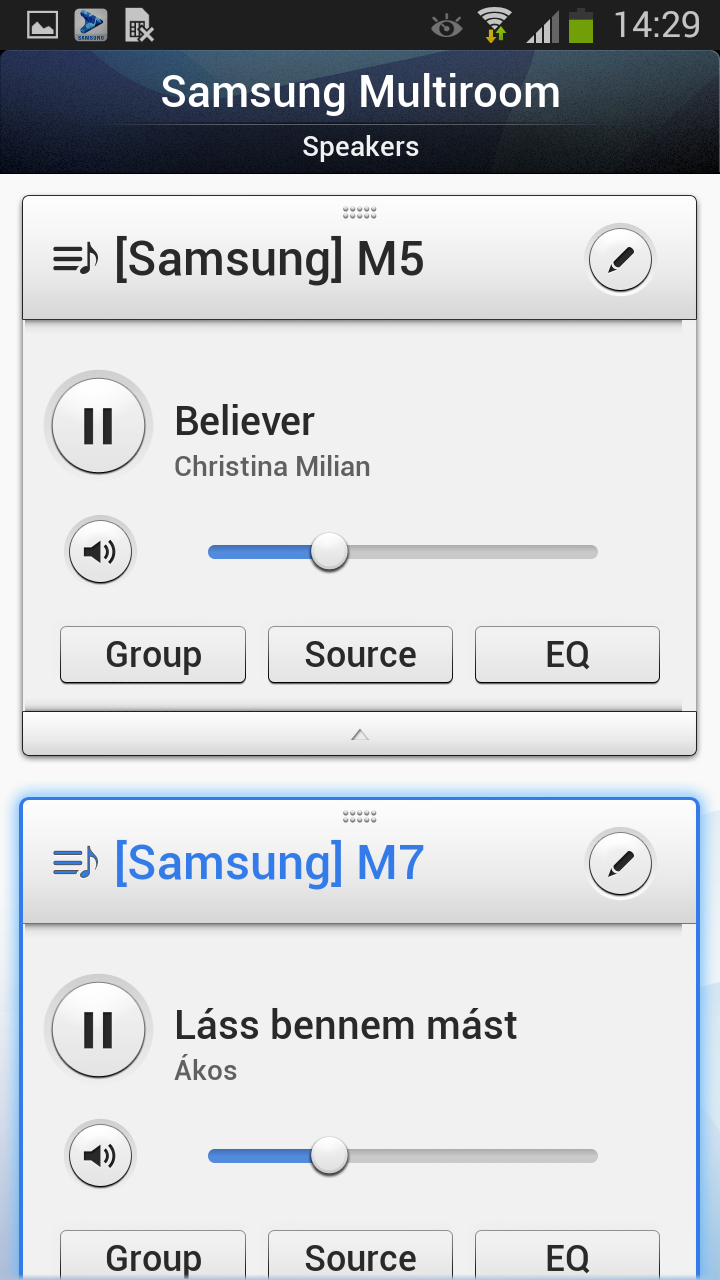Pause Láss bennem mást on M7
The image size is (720, 1280).
coord(98,1030)
